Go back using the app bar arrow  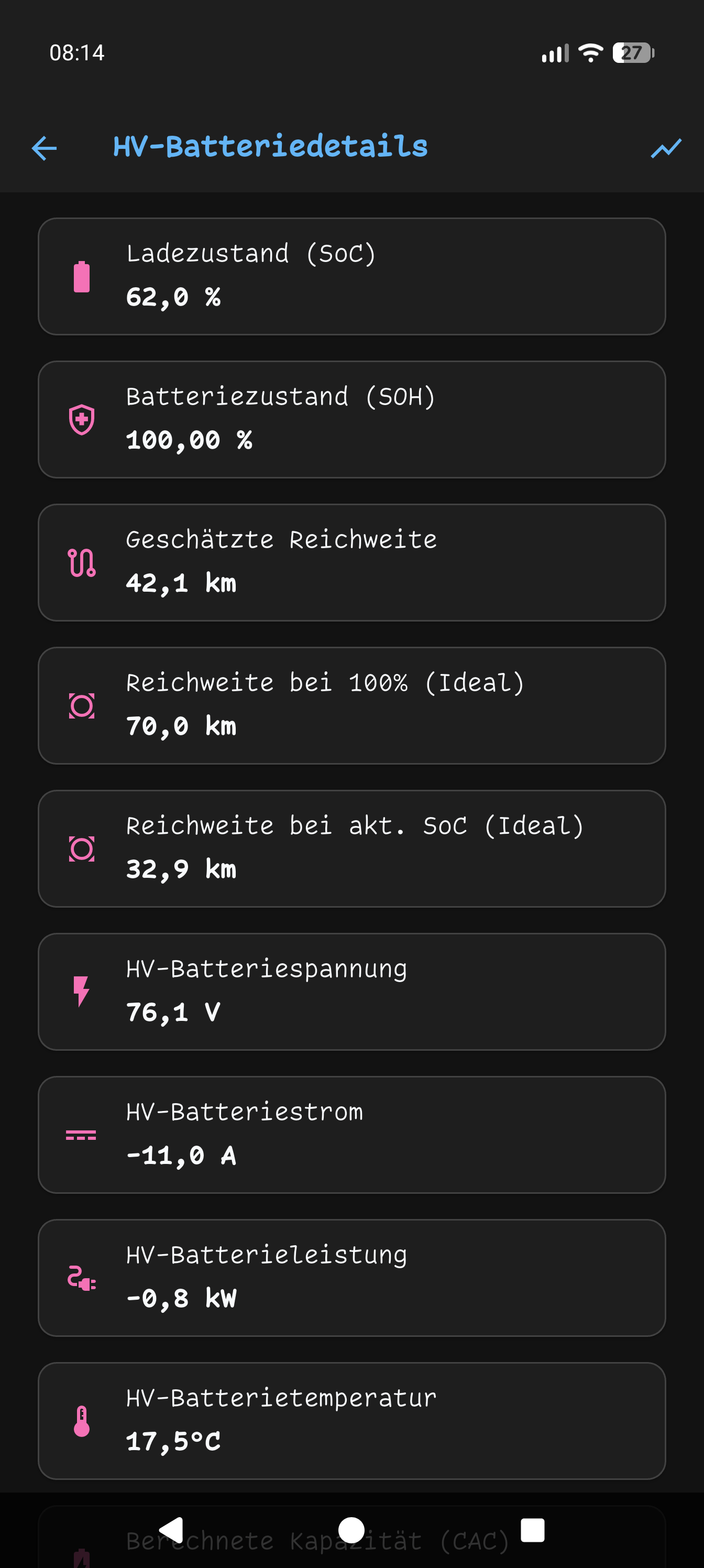point(44,148)
